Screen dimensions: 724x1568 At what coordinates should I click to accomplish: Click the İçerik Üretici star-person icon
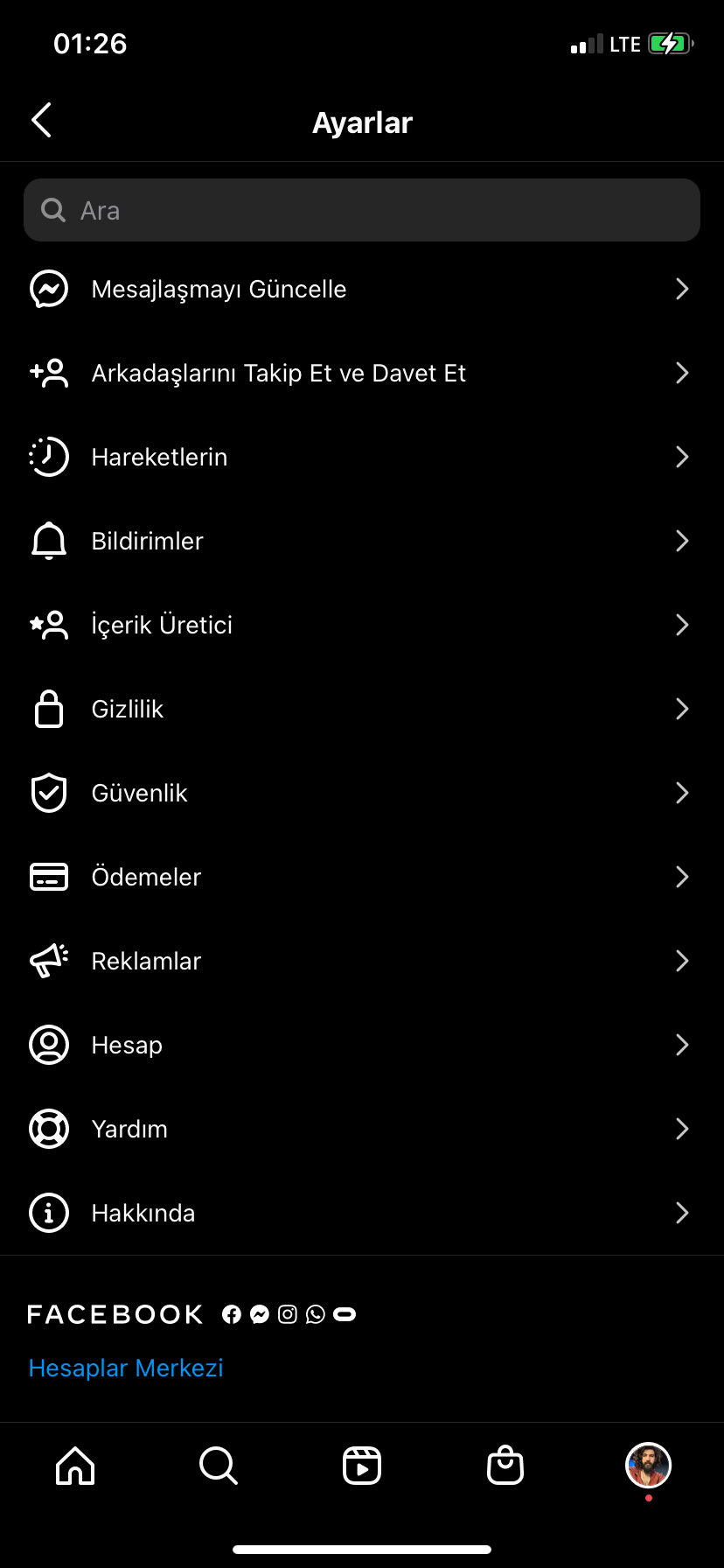coord(49,625)
